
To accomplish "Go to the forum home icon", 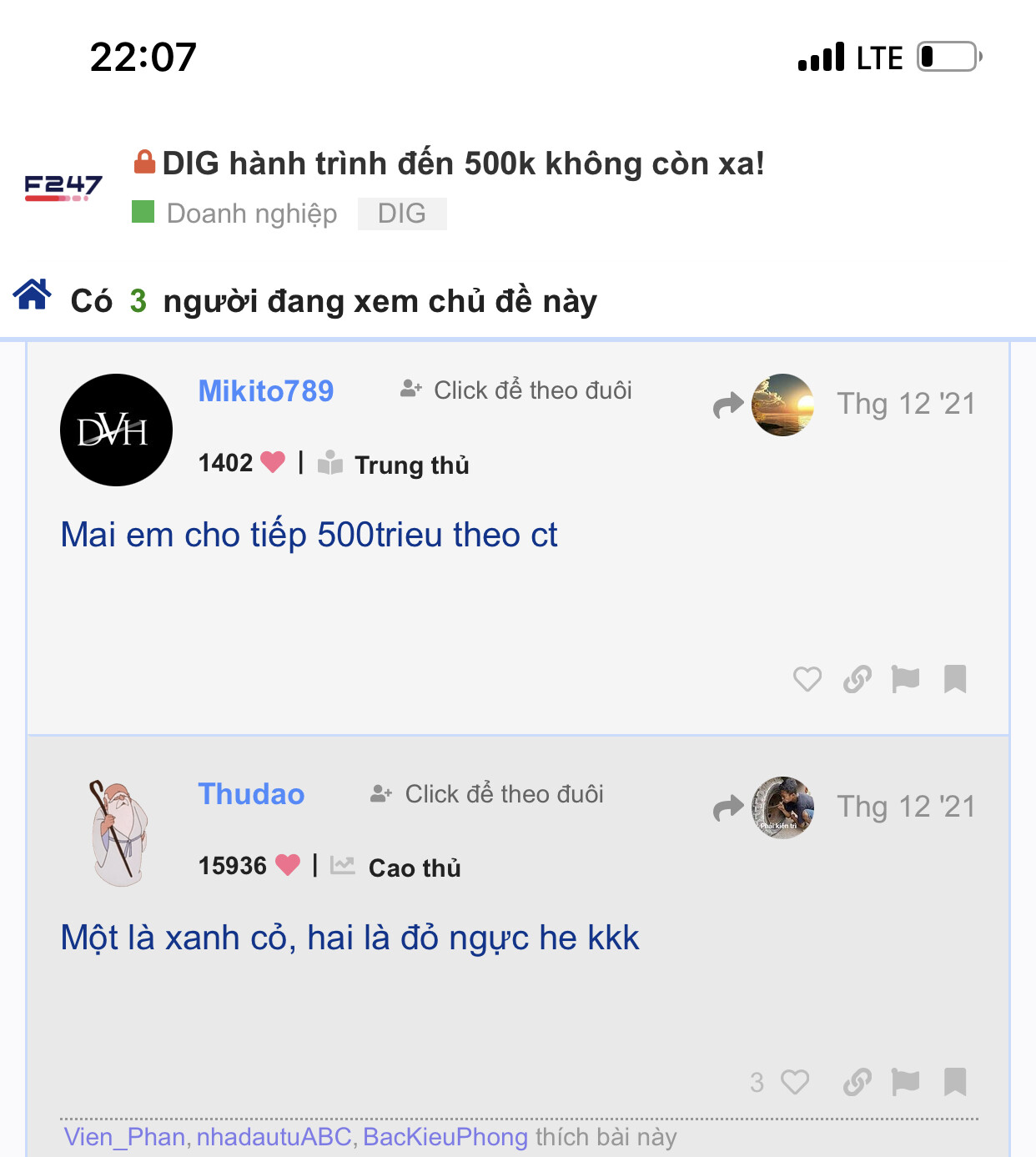I will [x=33, y=294].
